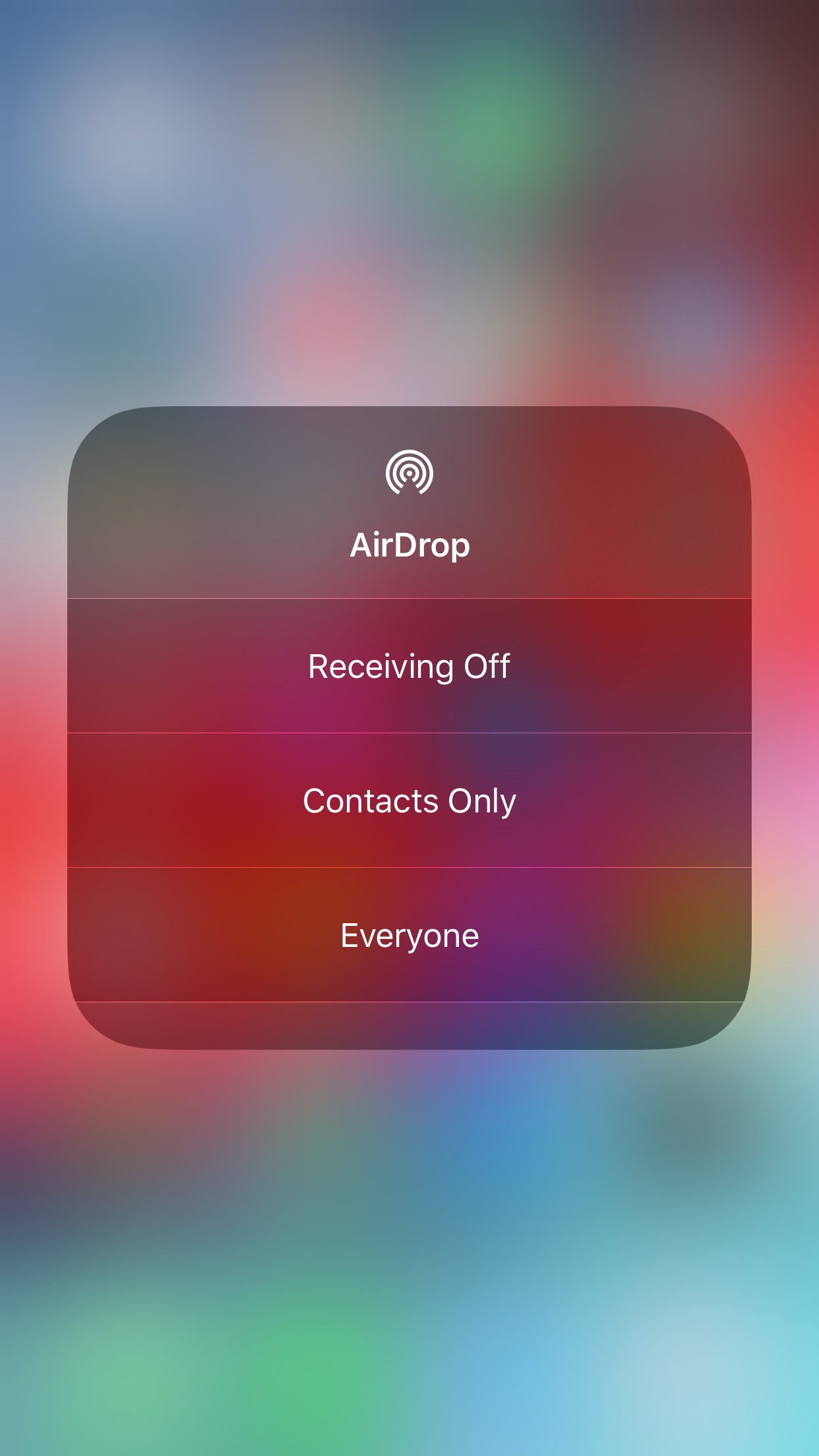Screen dimensions: 819x1456
Task: Select Receiving Off for AirDrop
Action: coord(409,666)
